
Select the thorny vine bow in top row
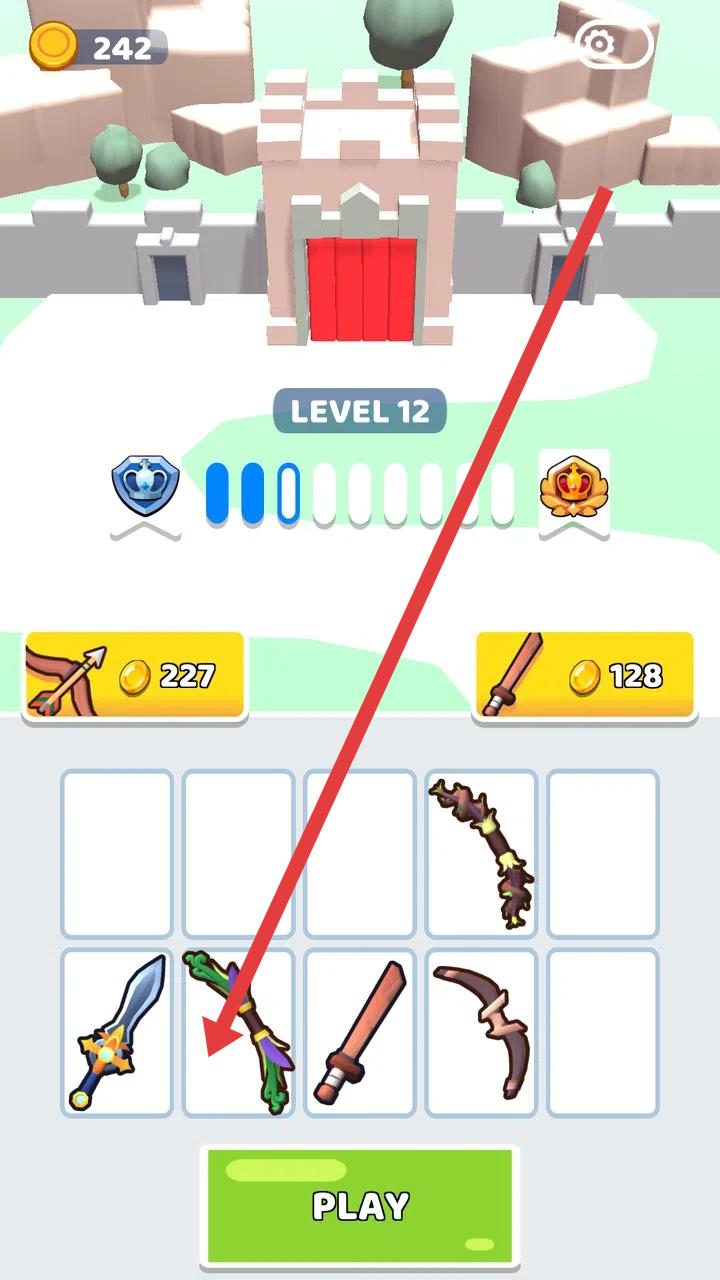[481, 852]
